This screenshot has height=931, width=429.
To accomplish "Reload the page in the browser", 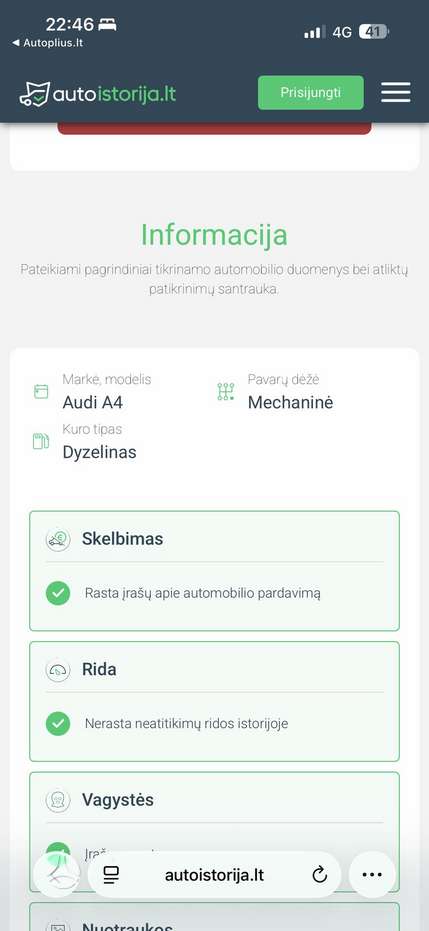I will pos(320,875).
